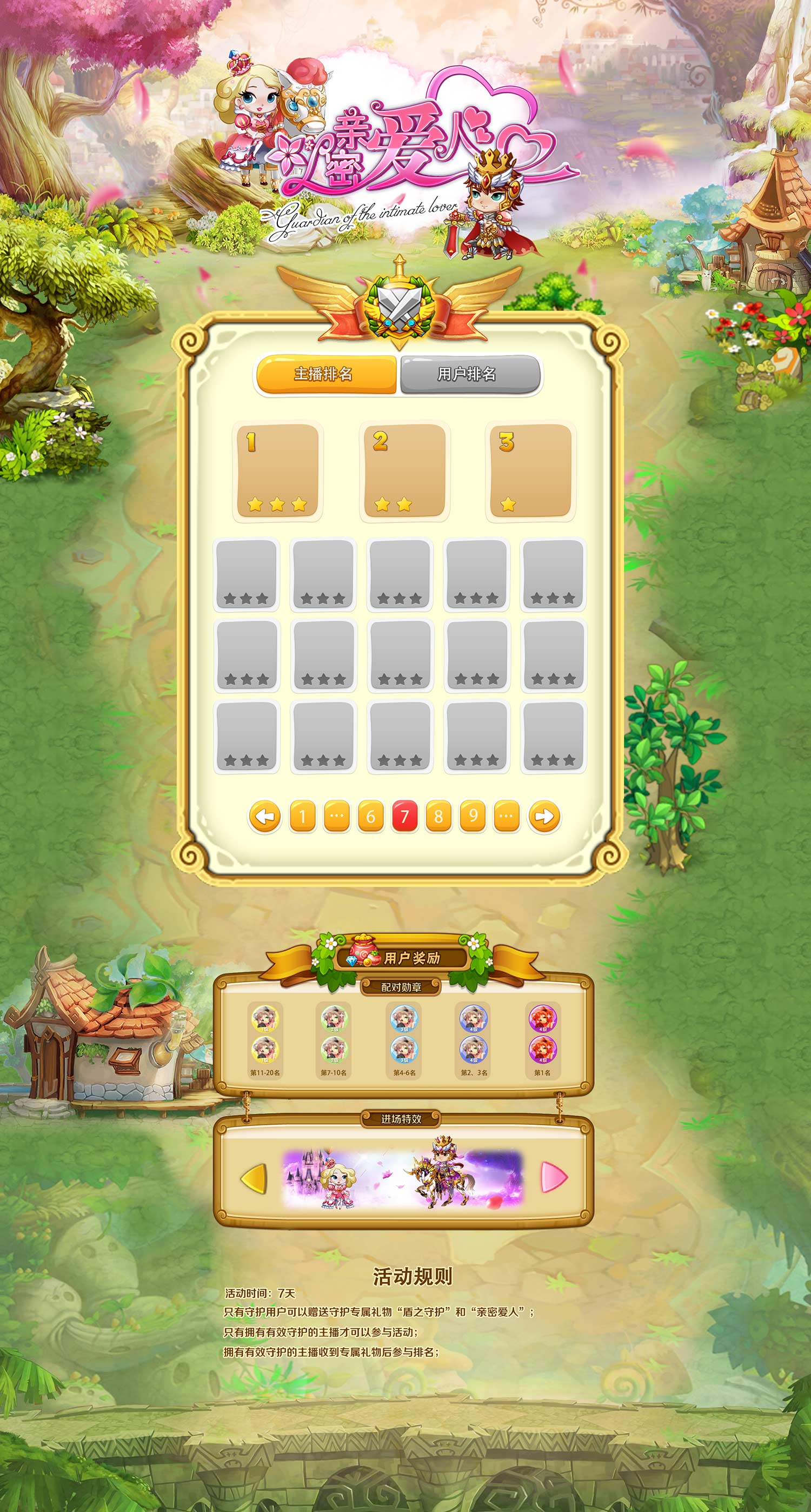Viewport: 811px width, 1512px height.
Task: Go to the next ranking page
Action: coord(544,817)
